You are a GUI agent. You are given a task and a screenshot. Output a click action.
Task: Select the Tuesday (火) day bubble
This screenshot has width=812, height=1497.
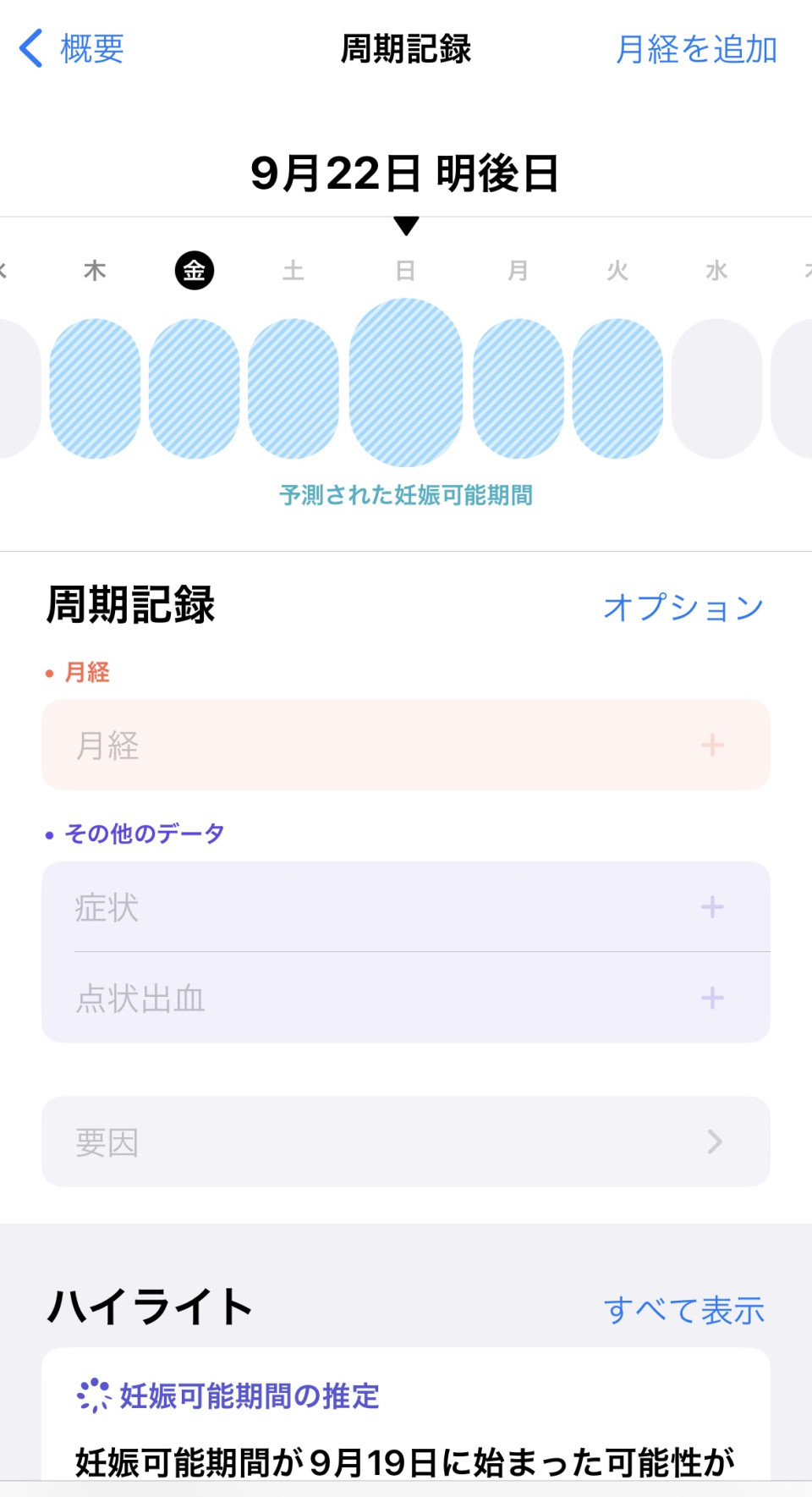point(617,388)
